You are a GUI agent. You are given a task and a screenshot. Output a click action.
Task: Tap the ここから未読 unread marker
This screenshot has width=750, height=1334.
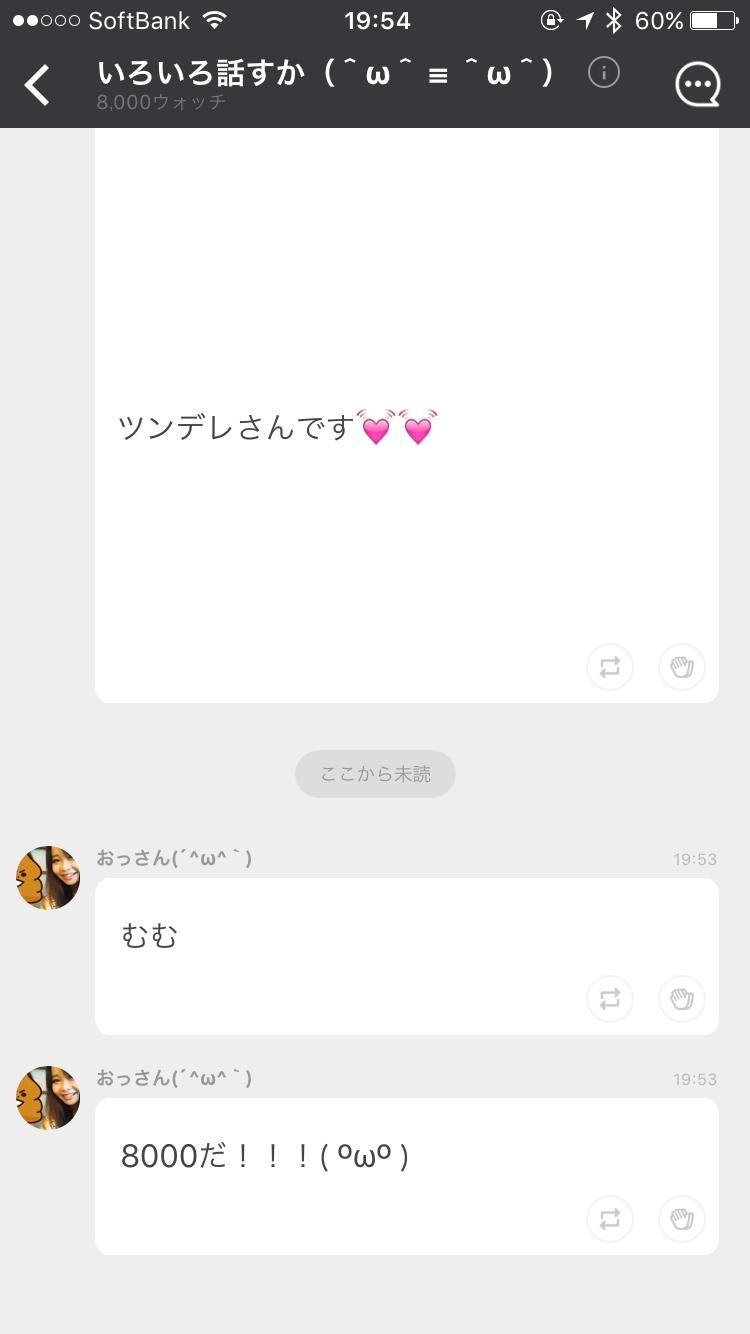[374, 773]
